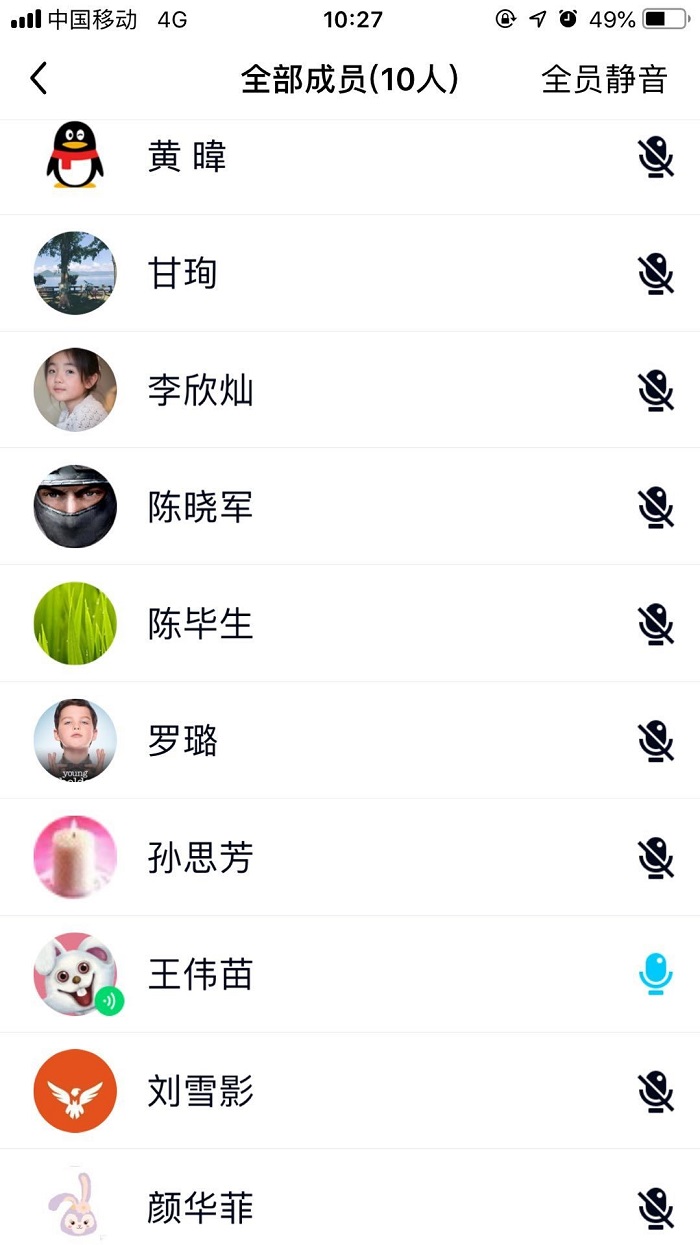Toggle 罗璐's muted microphone icon
The height and width of the screenshot is (1245, 700).
click(656, 741)
